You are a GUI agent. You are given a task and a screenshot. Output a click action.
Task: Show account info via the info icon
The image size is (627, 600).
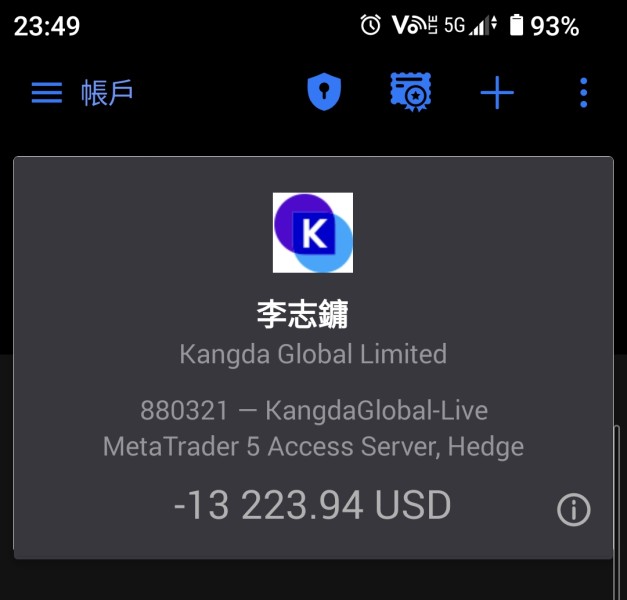(x=573, y=510)
